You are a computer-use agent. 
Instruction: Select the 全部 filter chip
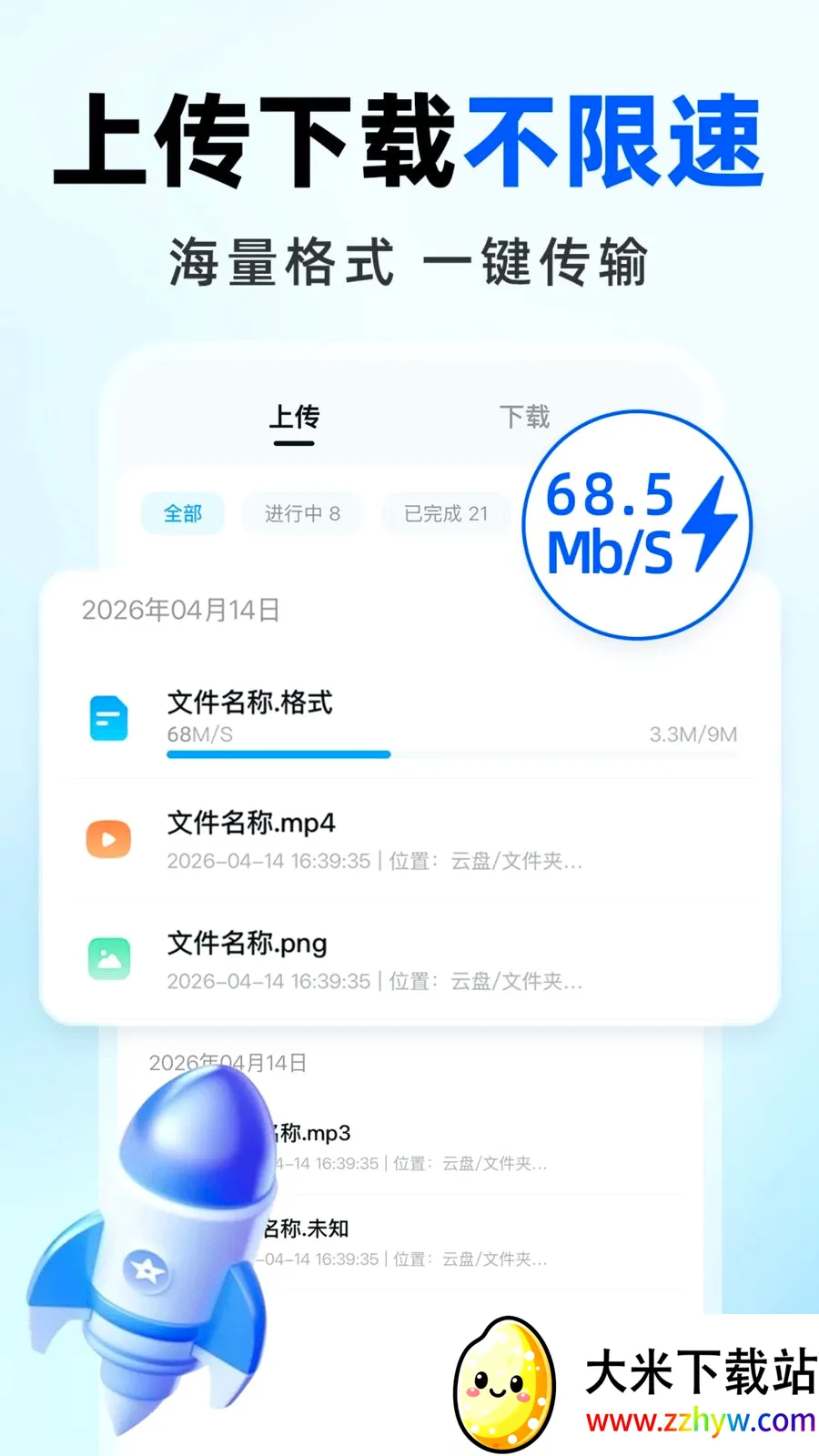click(x=182, y=514)
